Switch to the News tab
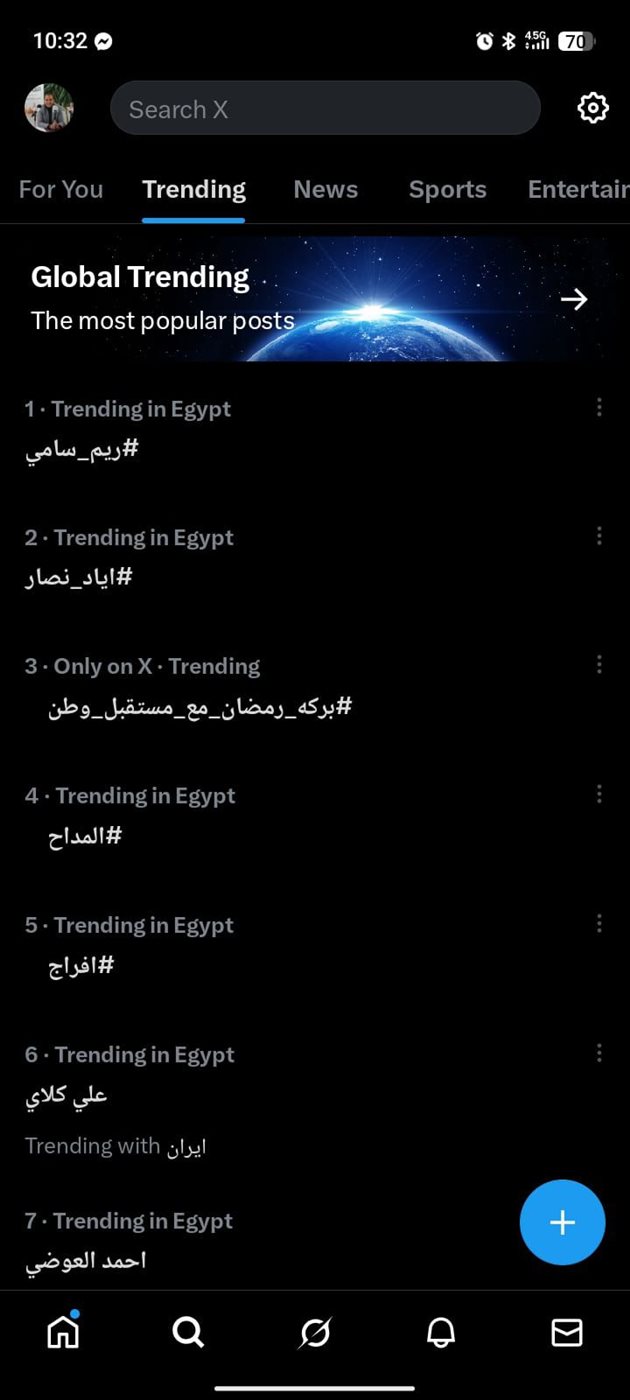The width and height of the screenshot is (630, 1400). (x=326, y=190)
